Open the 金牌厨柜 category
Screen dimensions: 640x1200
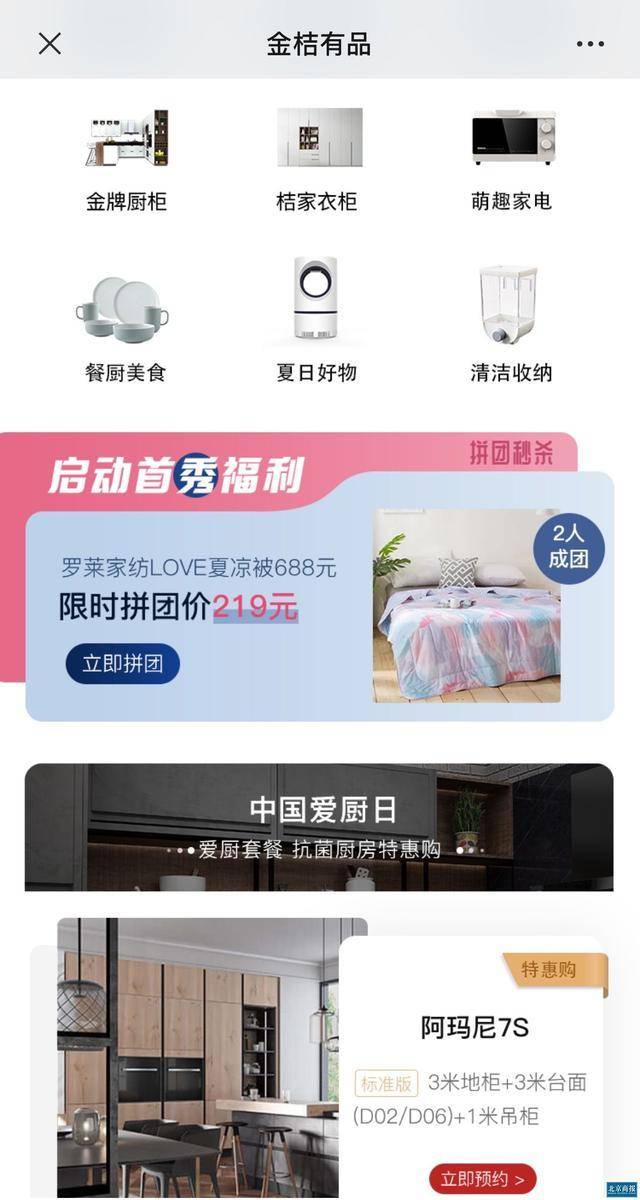126,160
